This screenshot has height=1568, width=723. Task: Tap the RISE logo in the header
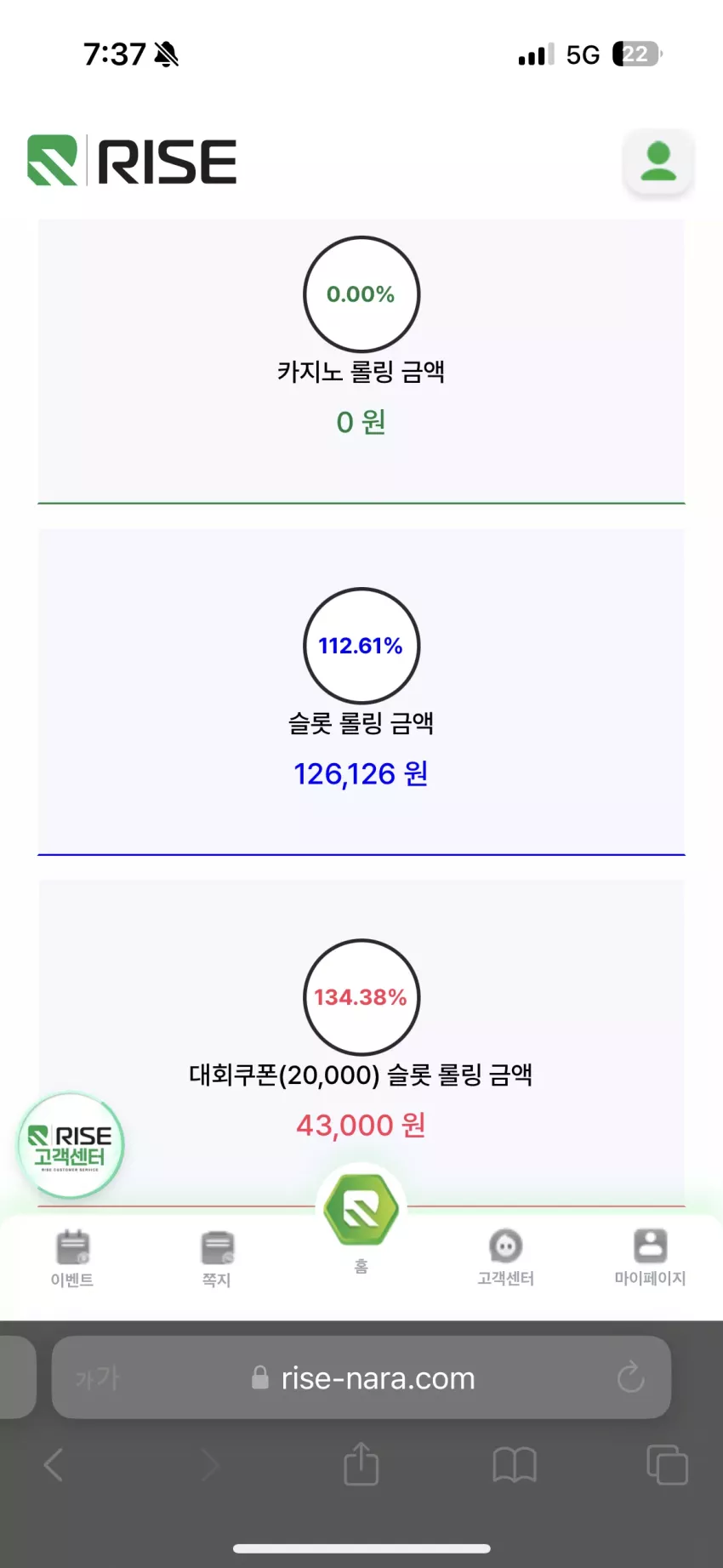(x=132, y=161)
